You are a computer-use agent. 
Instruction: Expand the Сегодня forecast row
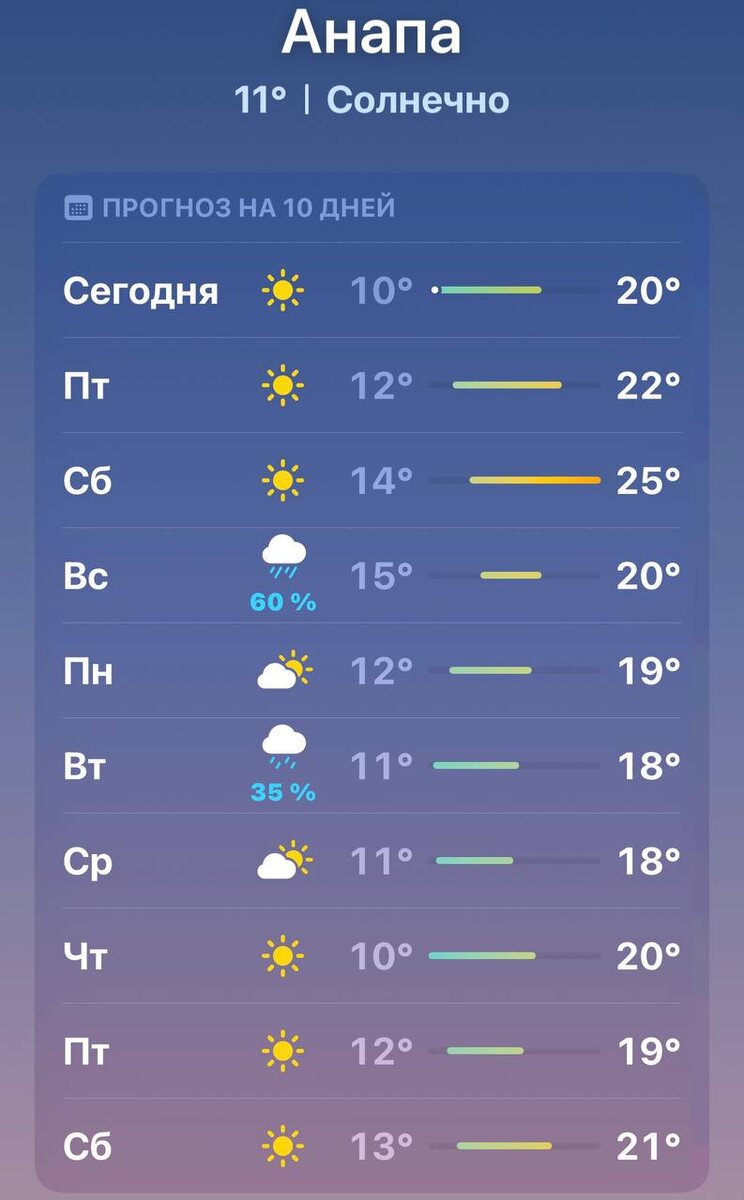(x=372, y=291)
